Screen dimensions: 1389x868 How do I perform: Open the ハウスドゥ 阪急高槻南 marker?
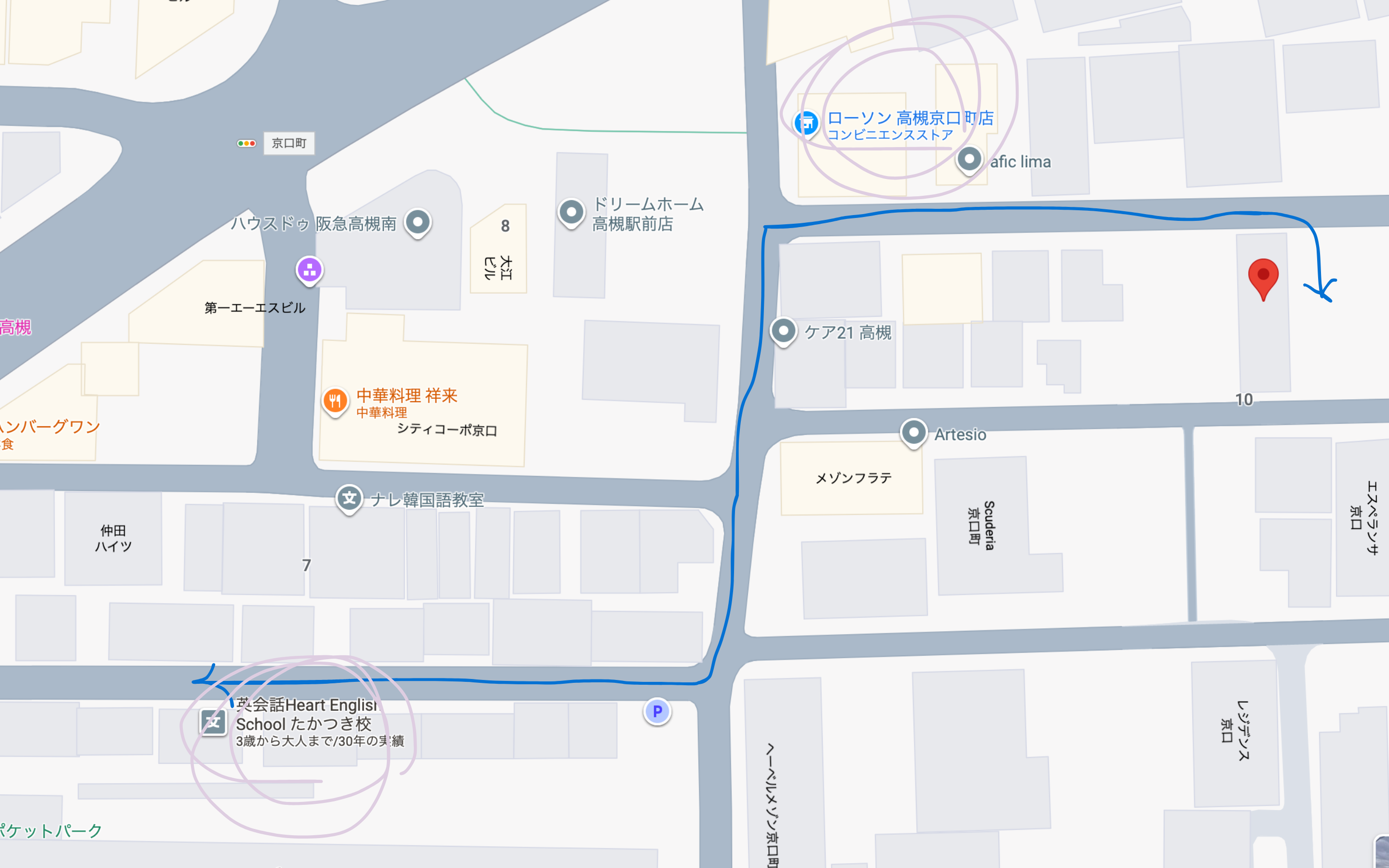[418, 223]
